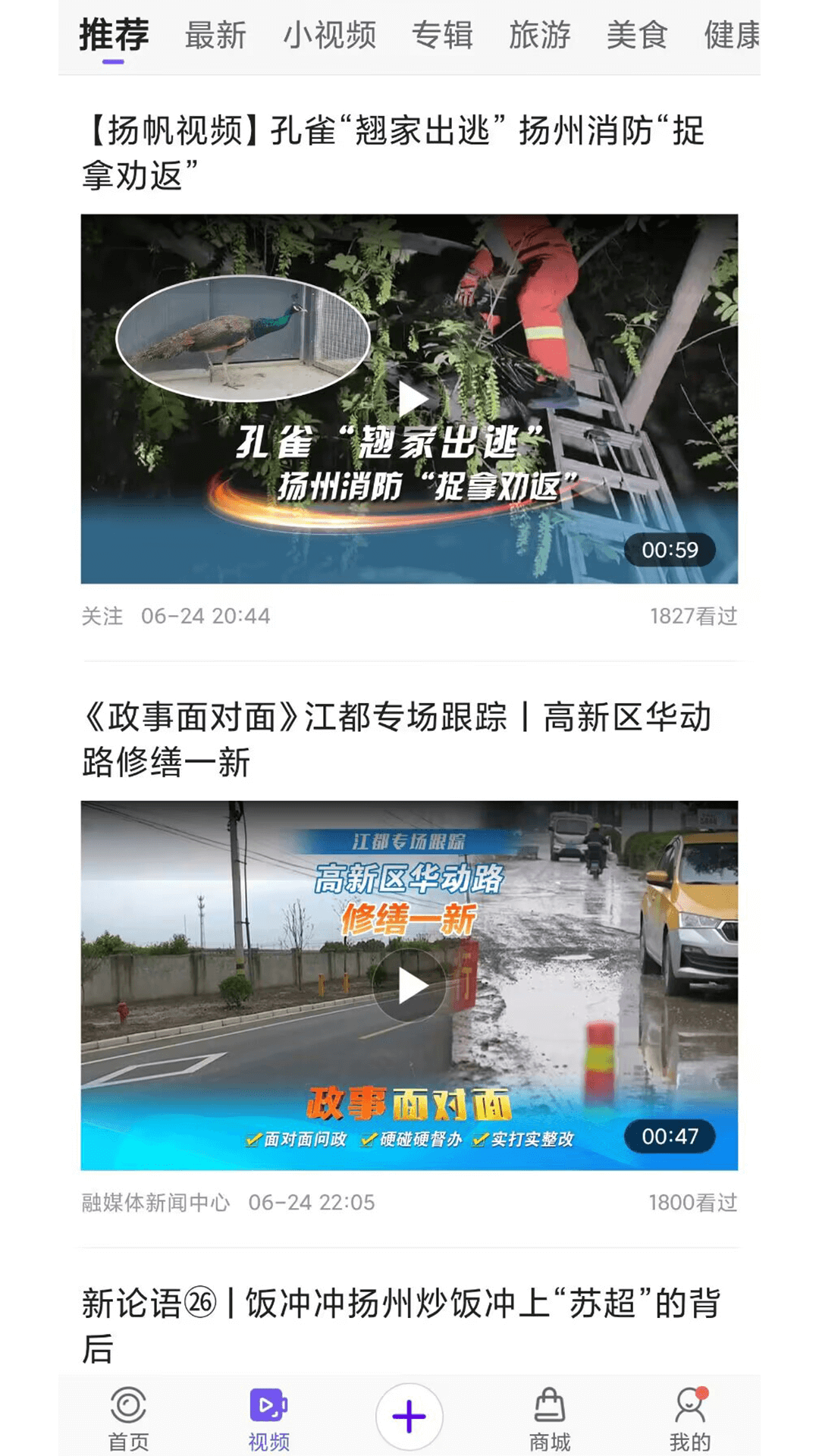819x1456 pixels.
Task: Tap the plus publish button
Action: tap(409, 1416)
